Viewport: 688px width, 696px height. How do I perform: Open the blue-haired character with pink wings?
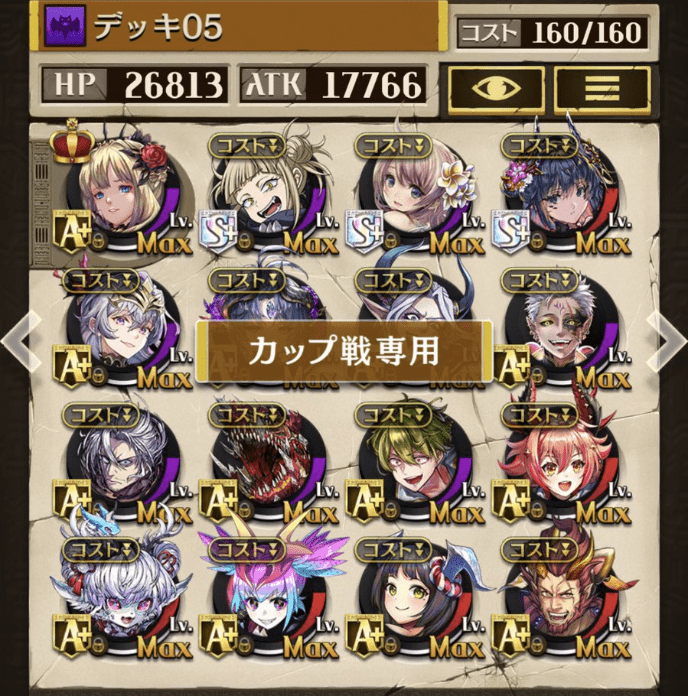click(x=262, y=598)
